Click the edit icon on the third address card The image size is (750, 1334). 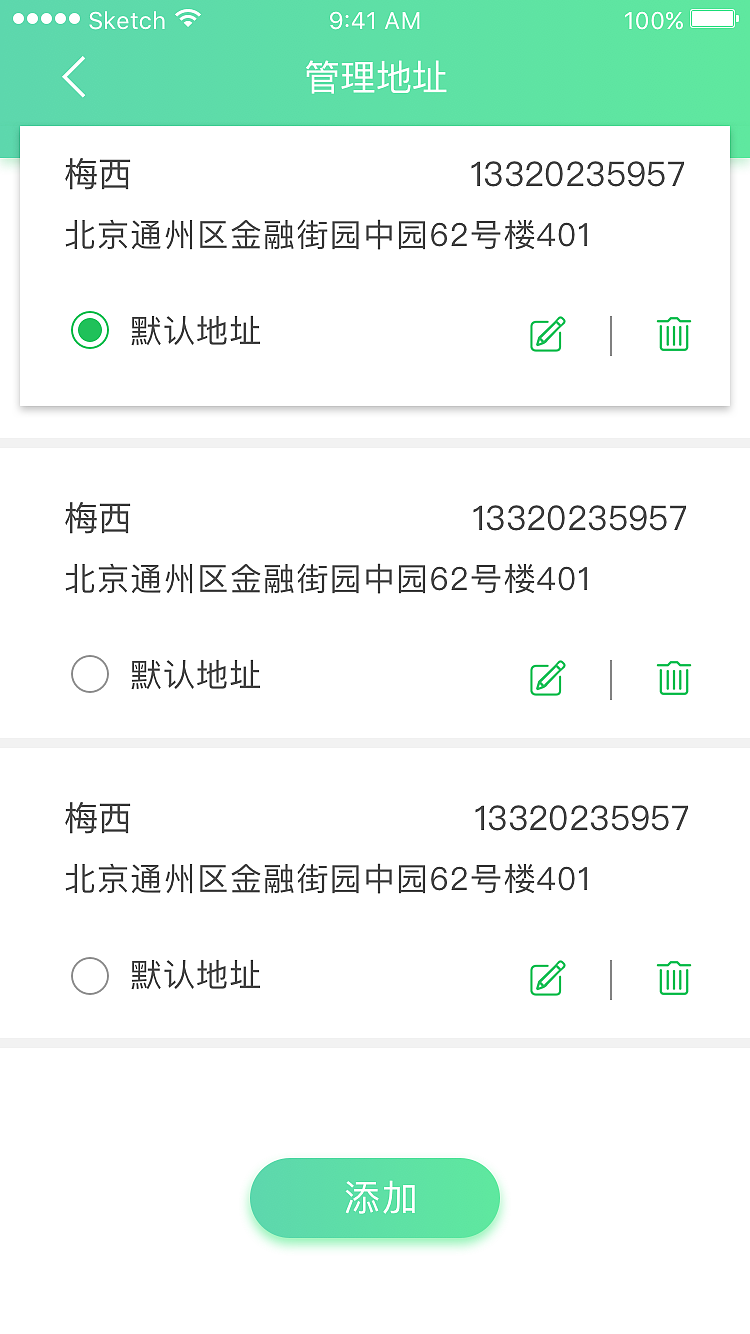pos(546,978)
